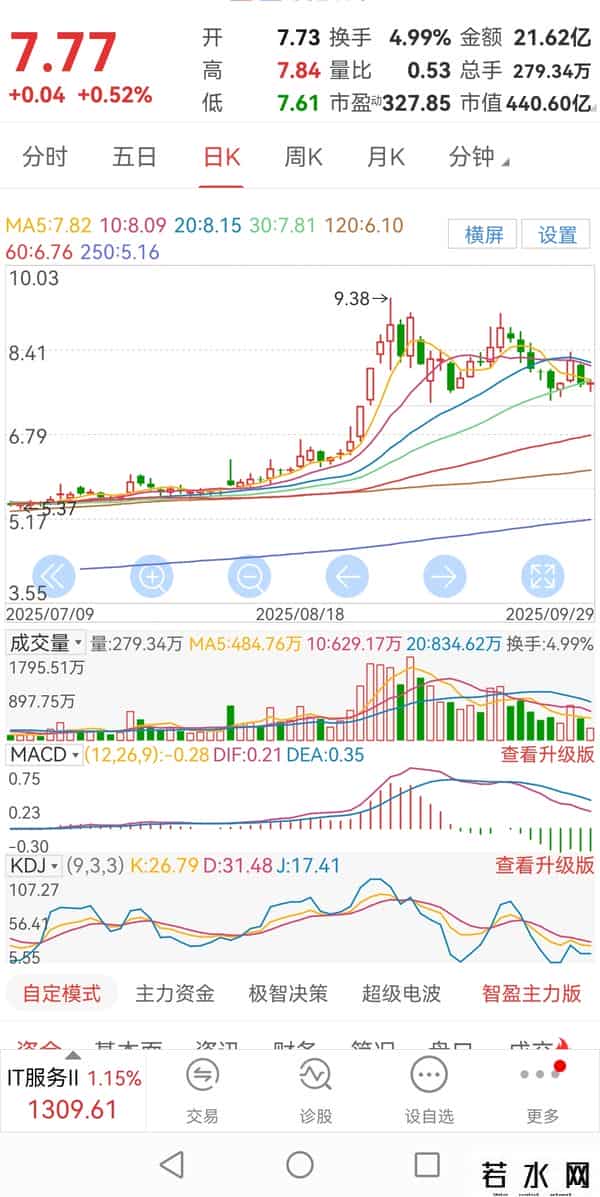Image resolution: width=600 pixels, height=1197 pixels.
Task: Open the chart 设置 button
Action: [x=558, y=236]
